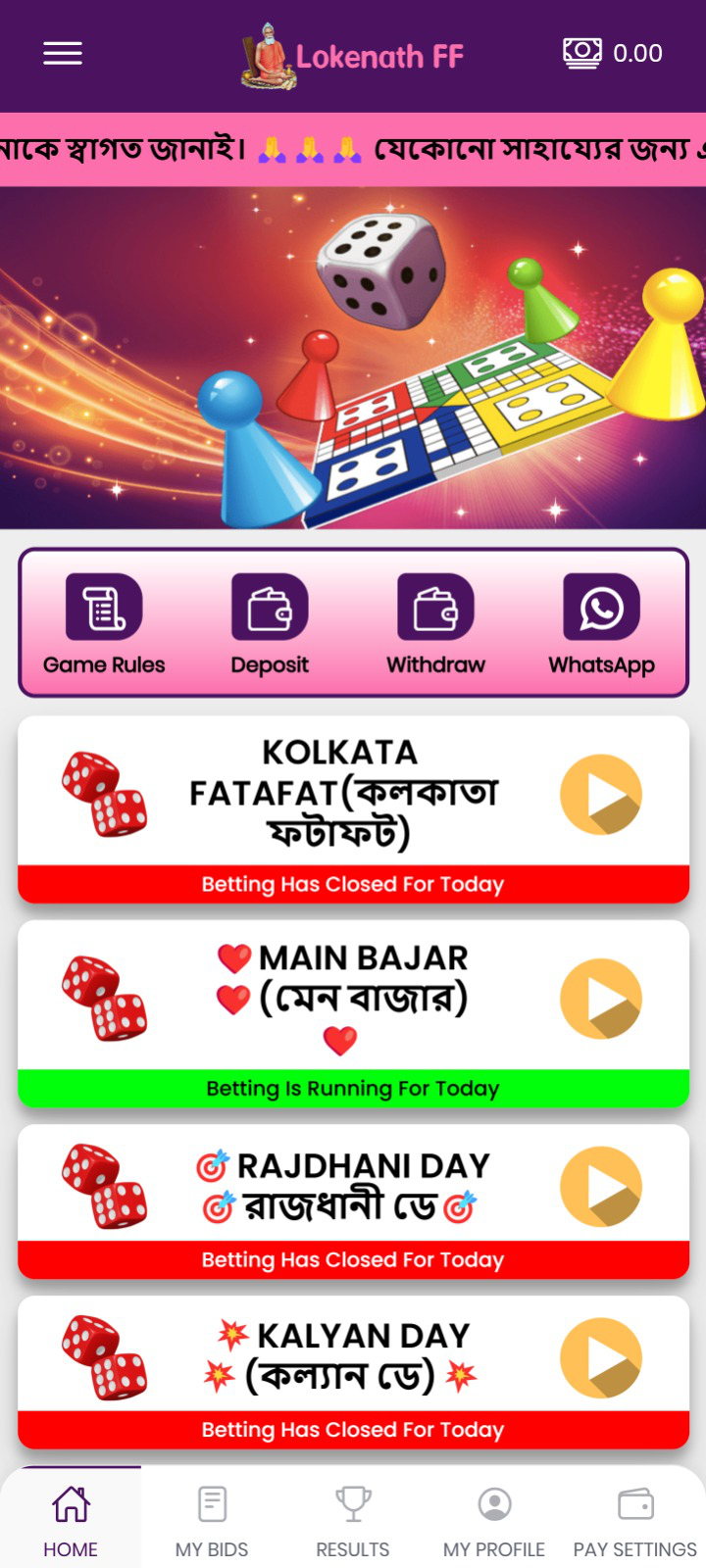Image resolution: width=706 pixels, height=1568 pixels.
Task: Switch to the My Bids tab
Action: click(212, 1520)
